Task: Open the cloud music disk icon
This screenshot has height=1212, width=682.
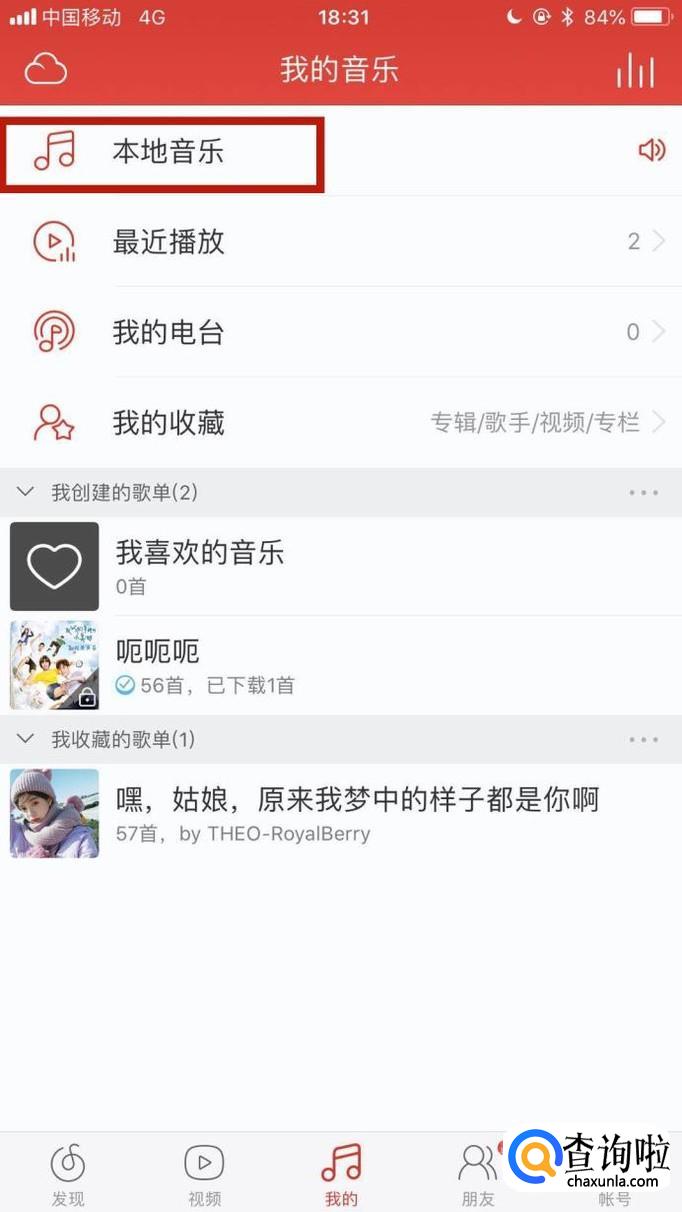Action: click(x=46, y=69)
